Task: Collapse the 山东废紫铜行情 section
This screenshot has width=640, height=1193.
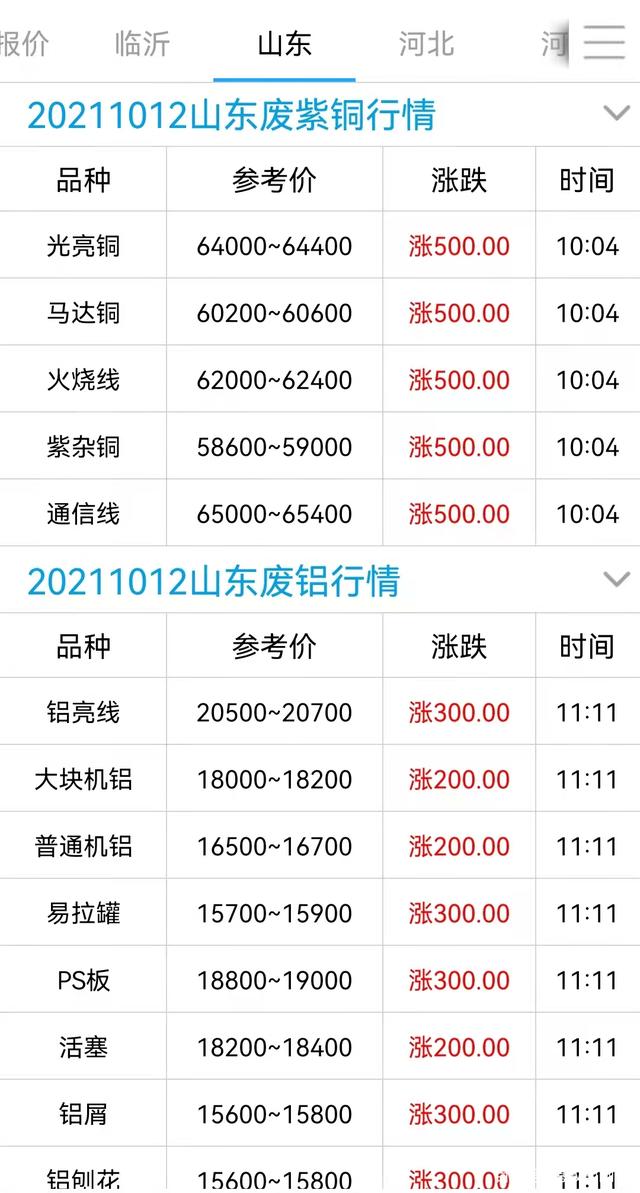Action: [x=616, y=114]
